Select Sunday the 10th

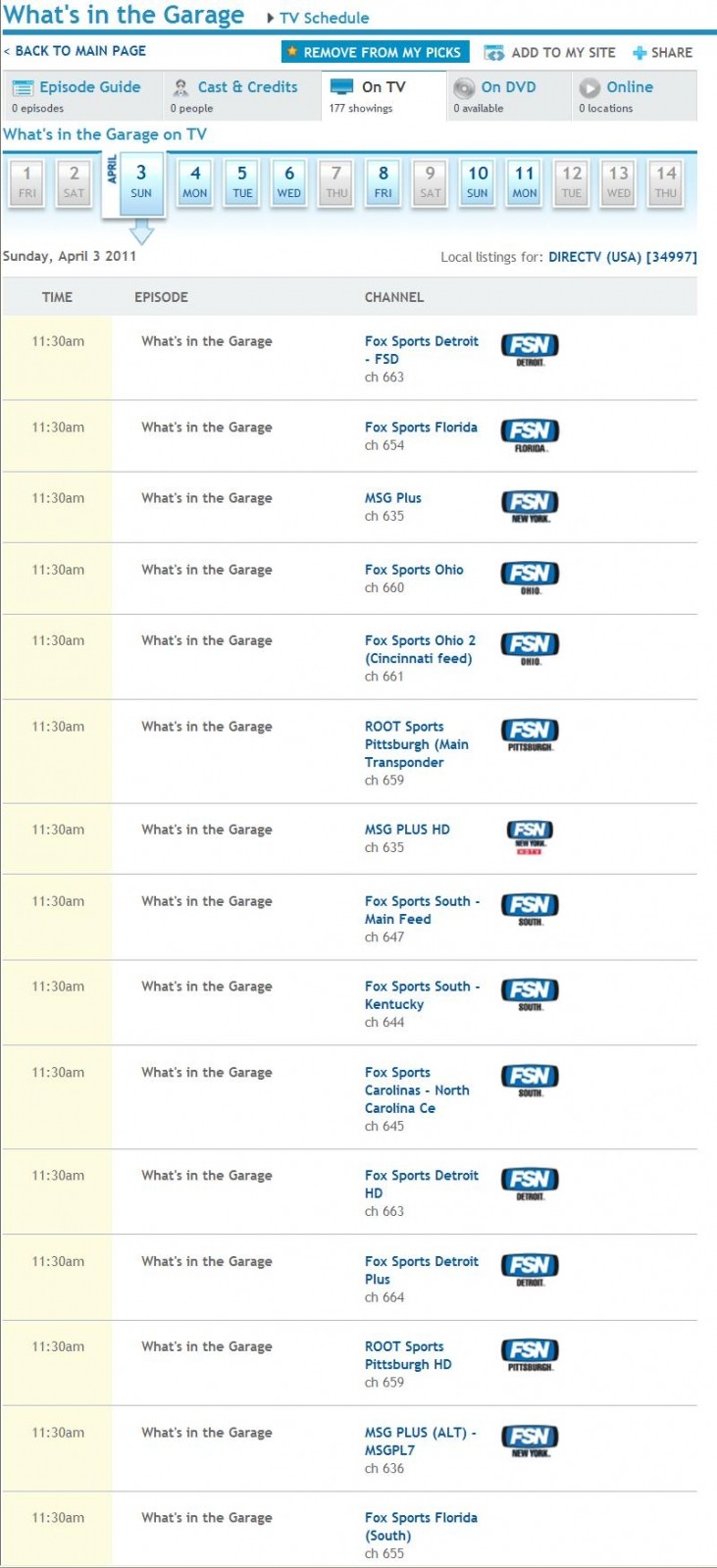click(x=478, y=182)
